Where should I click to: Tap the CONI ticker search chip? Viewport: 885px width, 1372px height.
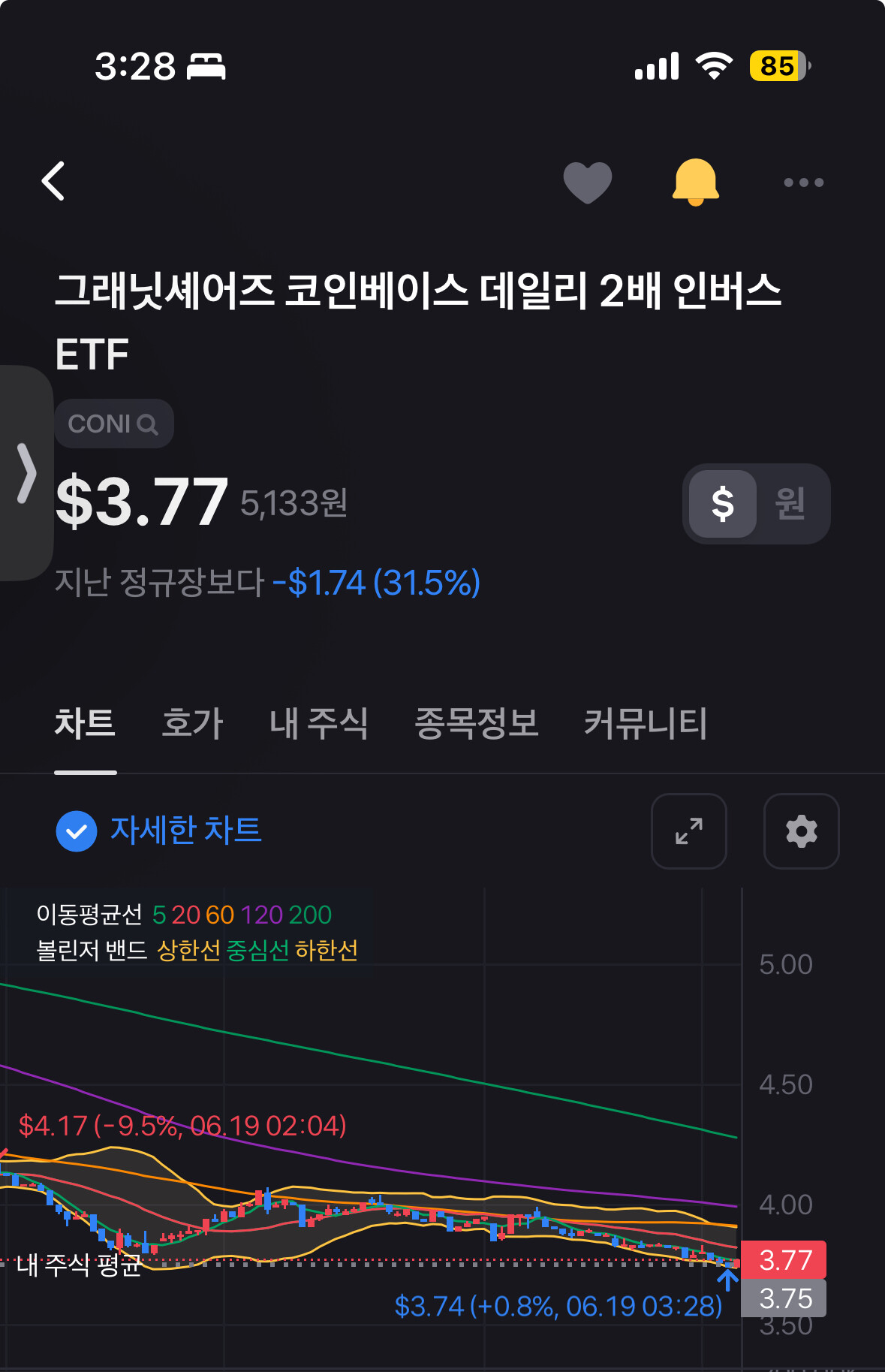[x=114, y=424]
